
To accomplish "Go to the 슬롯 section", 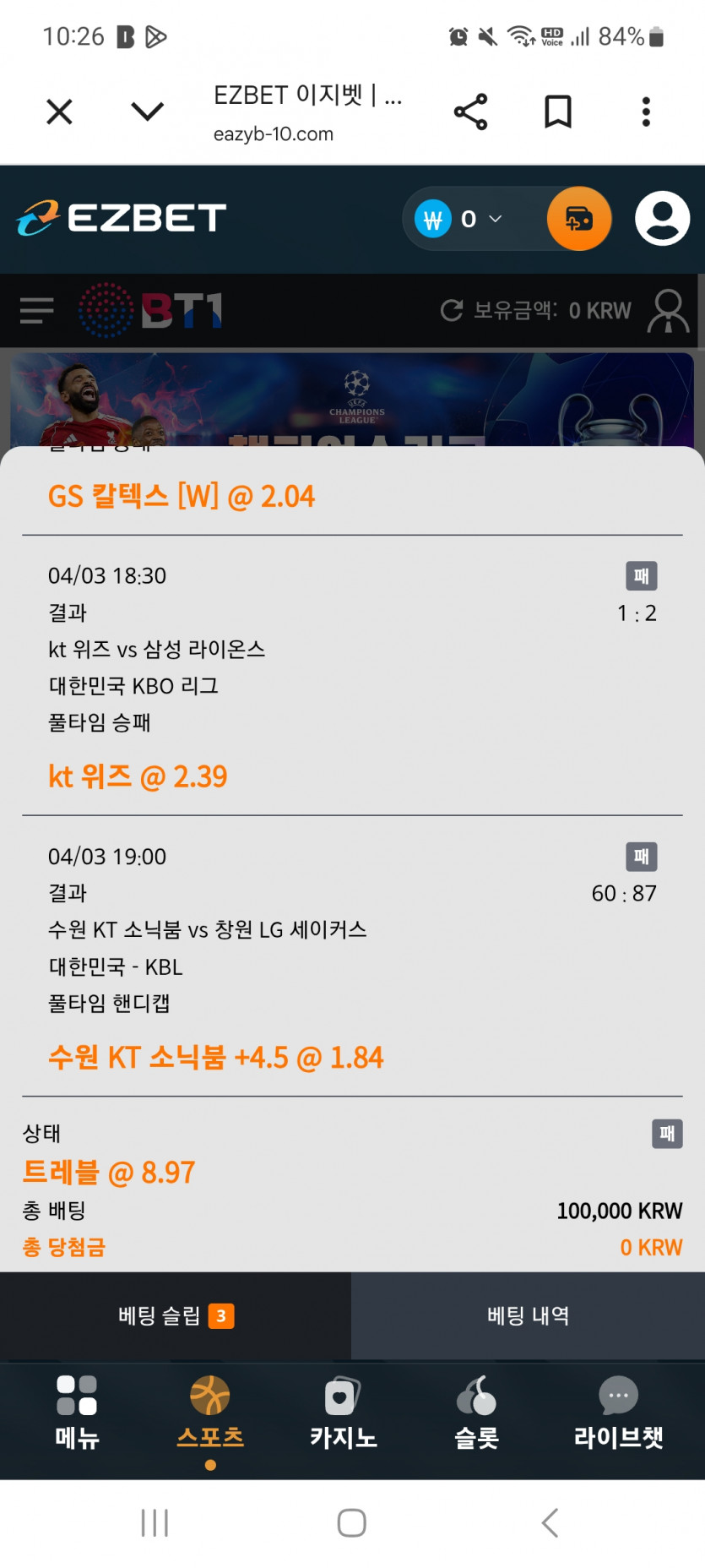I will coord(476,1413).
